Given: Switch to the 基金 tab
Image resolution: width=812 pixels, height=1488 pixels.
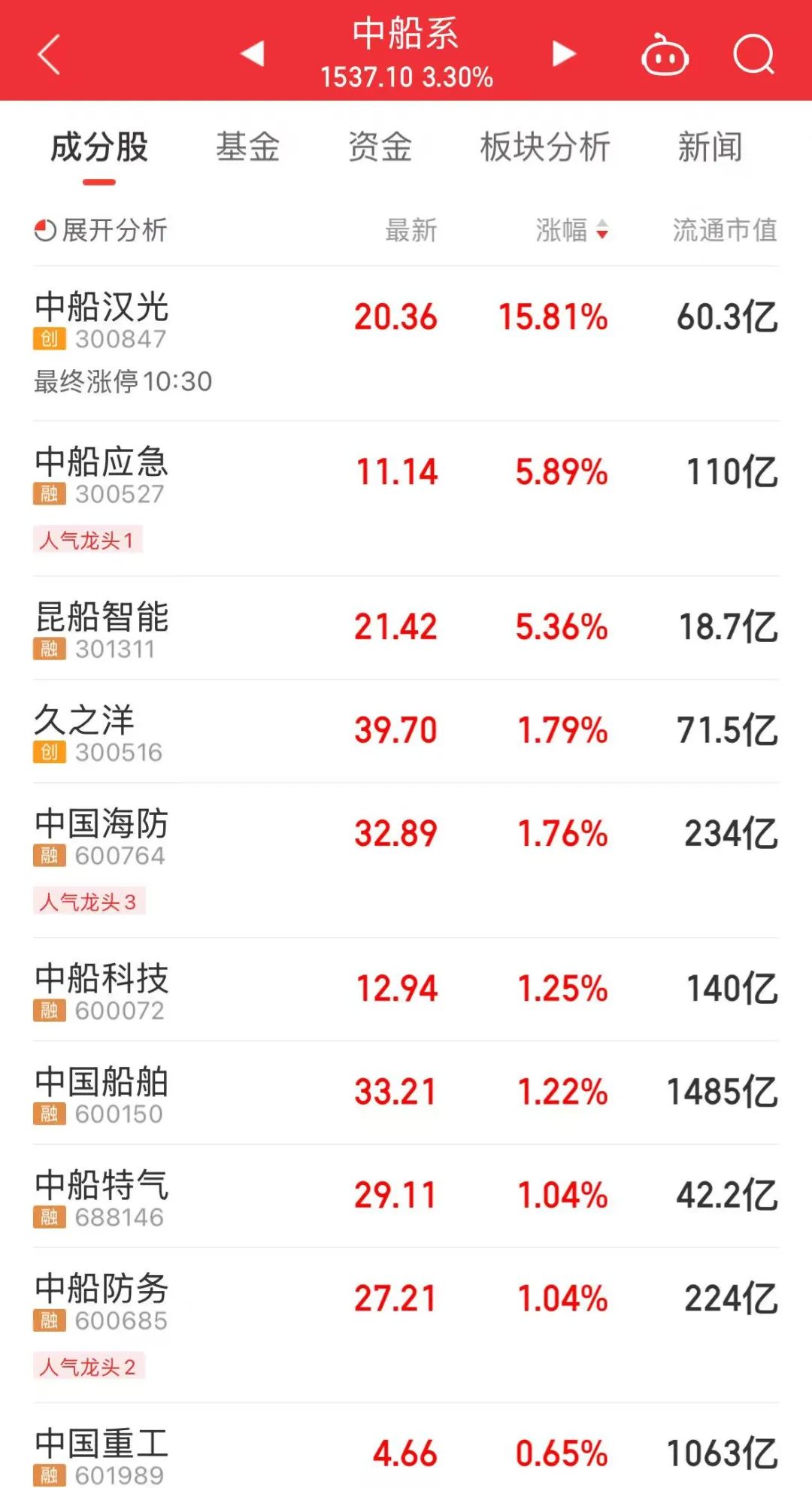Looking at the screenshot, I should pyautogui.click(x=247, y=147).
